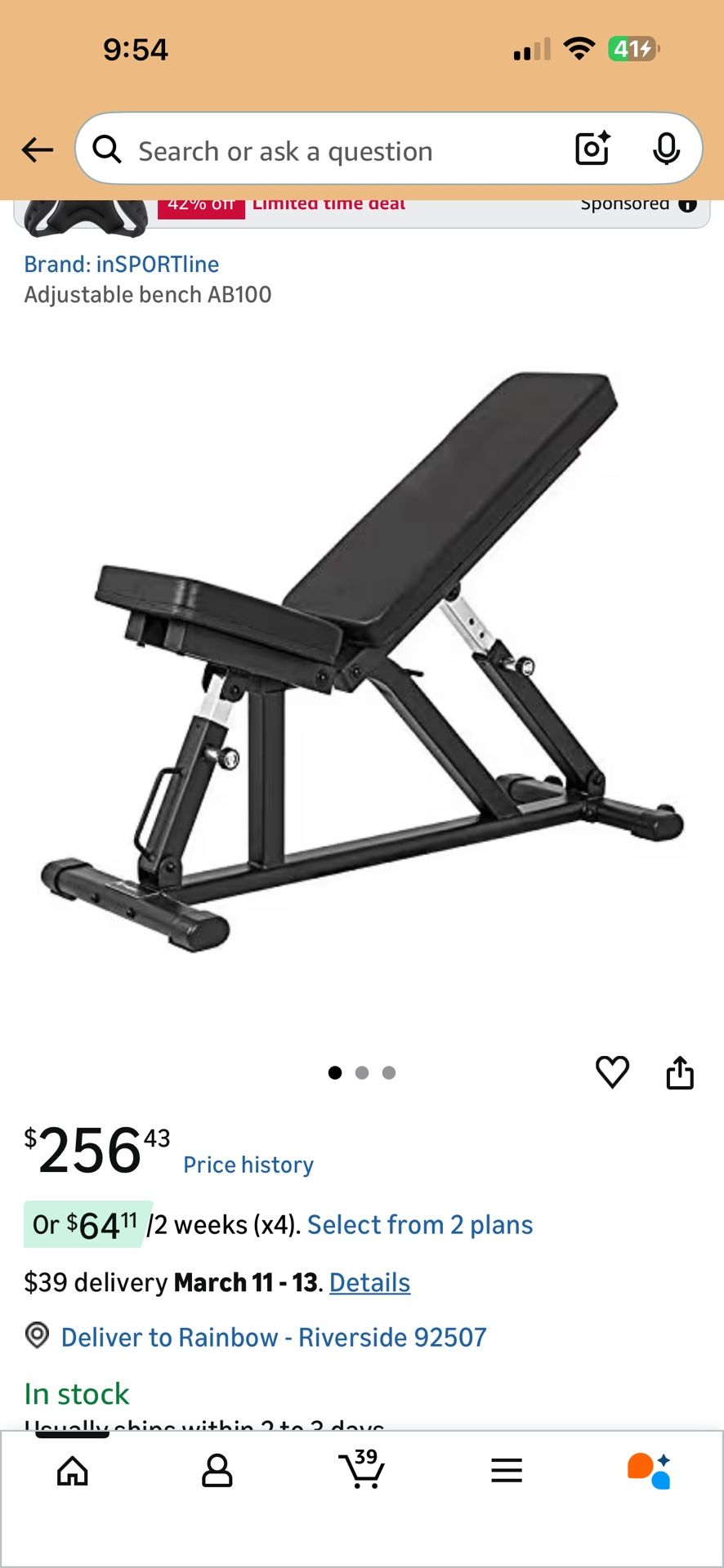The image size is (724, 1568).
Task: View the adjustable bench product image
Action: point(362,661)
